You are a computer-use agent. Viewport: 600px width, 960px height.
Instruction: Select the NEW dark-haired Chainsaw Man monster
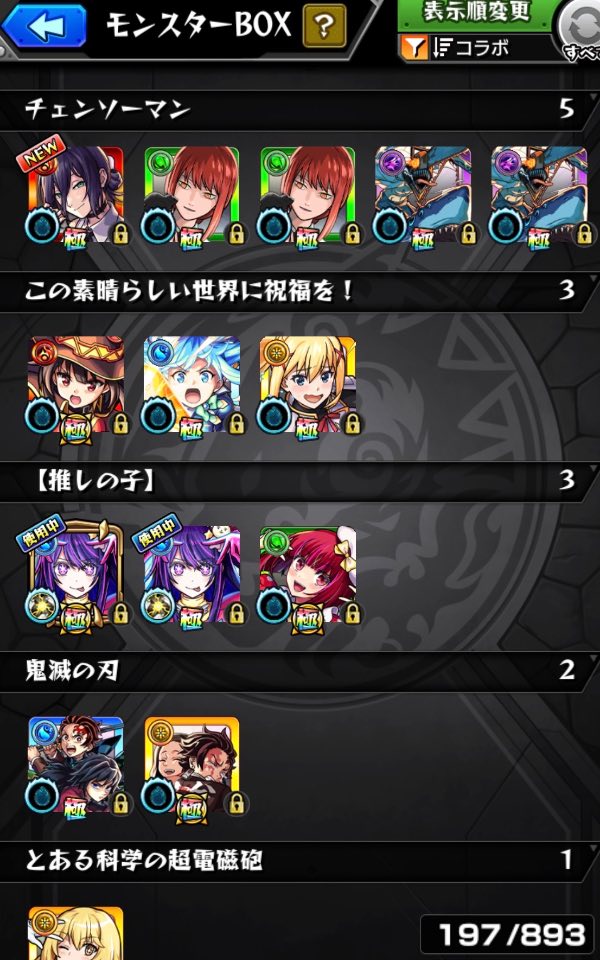pos(76,194)
